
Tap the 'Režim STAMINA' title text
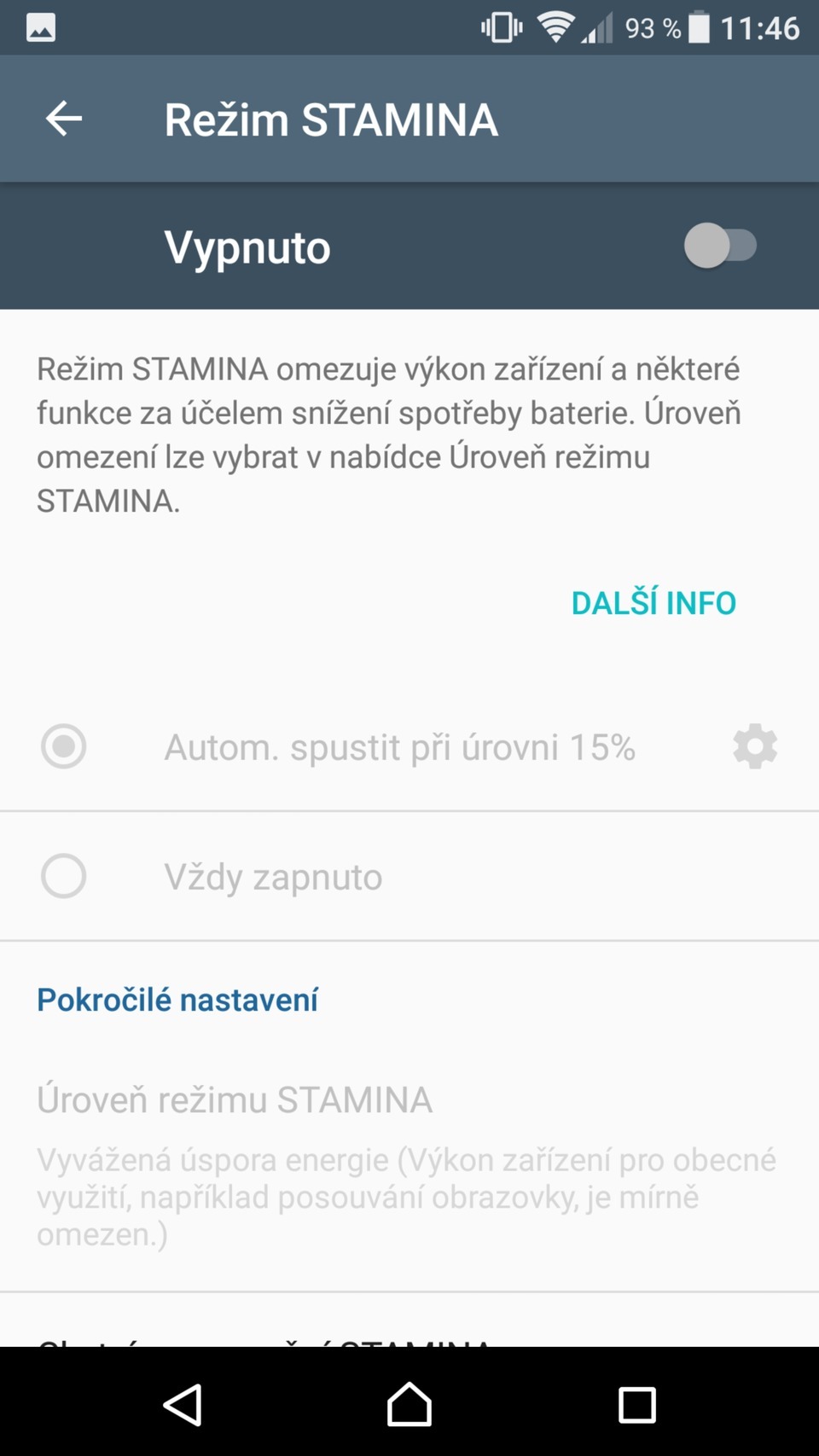click(x=332, y=119)
